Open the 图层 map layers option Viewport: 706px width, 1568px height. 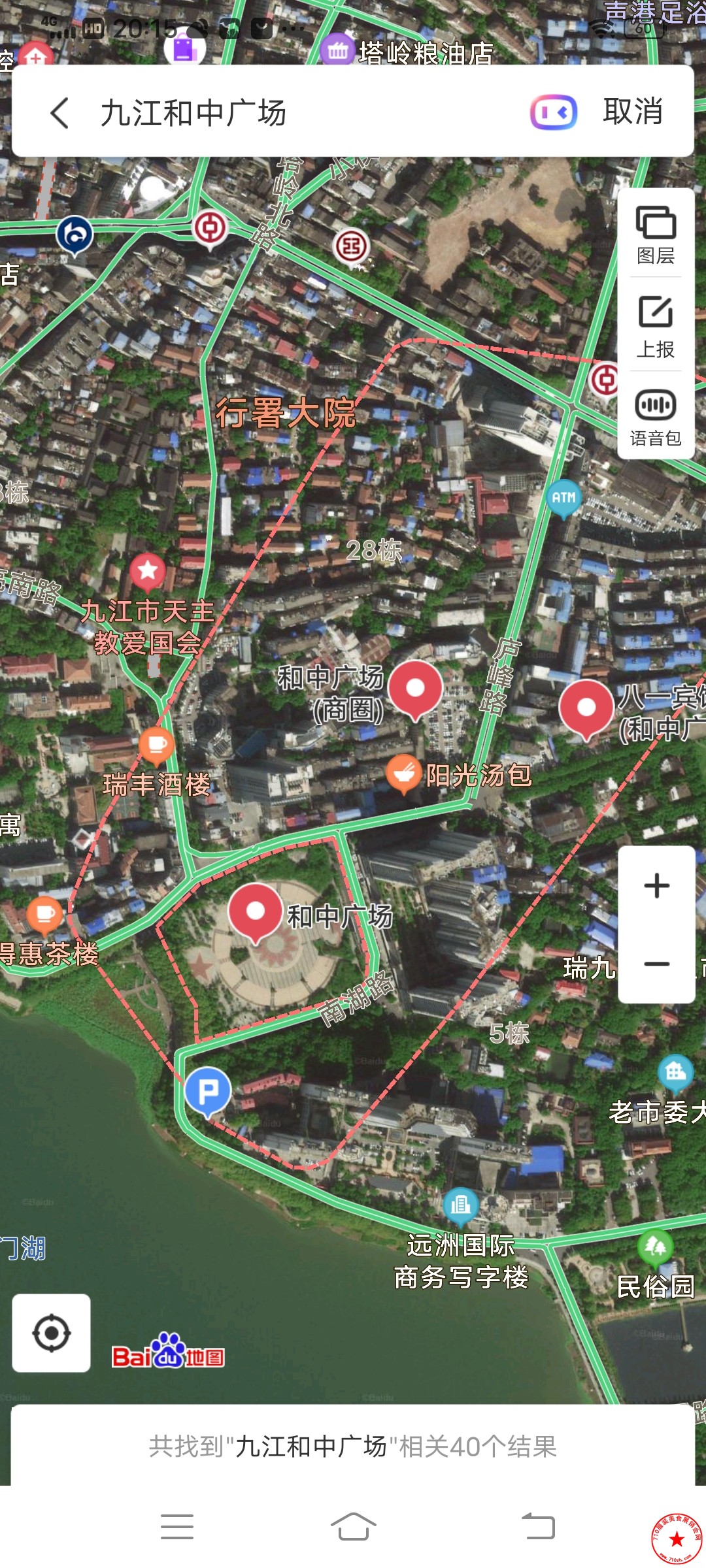[x=656, y=234]
